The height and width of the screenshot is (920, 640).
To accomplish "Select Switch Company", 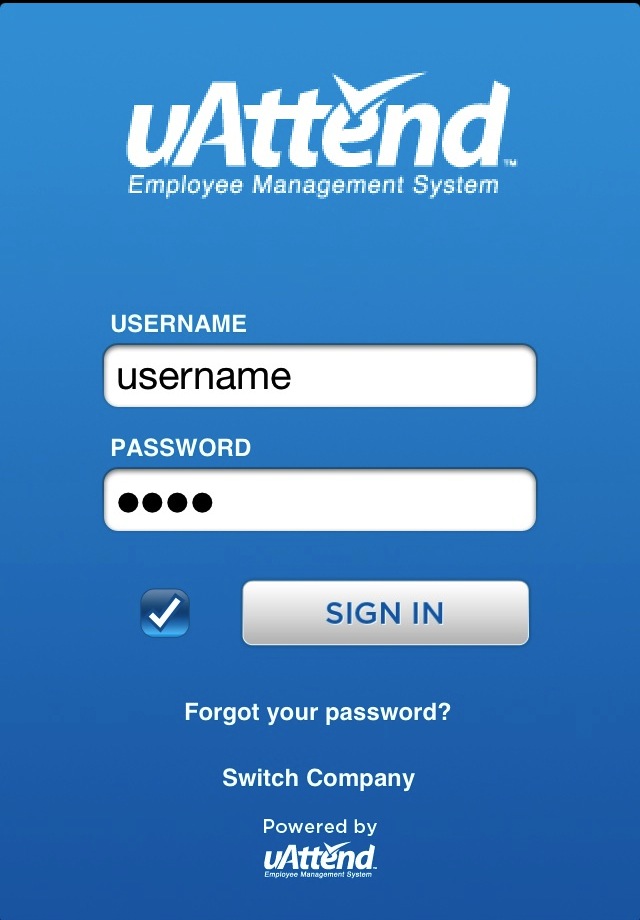I will pyautogui.click(x=318, y=778).
